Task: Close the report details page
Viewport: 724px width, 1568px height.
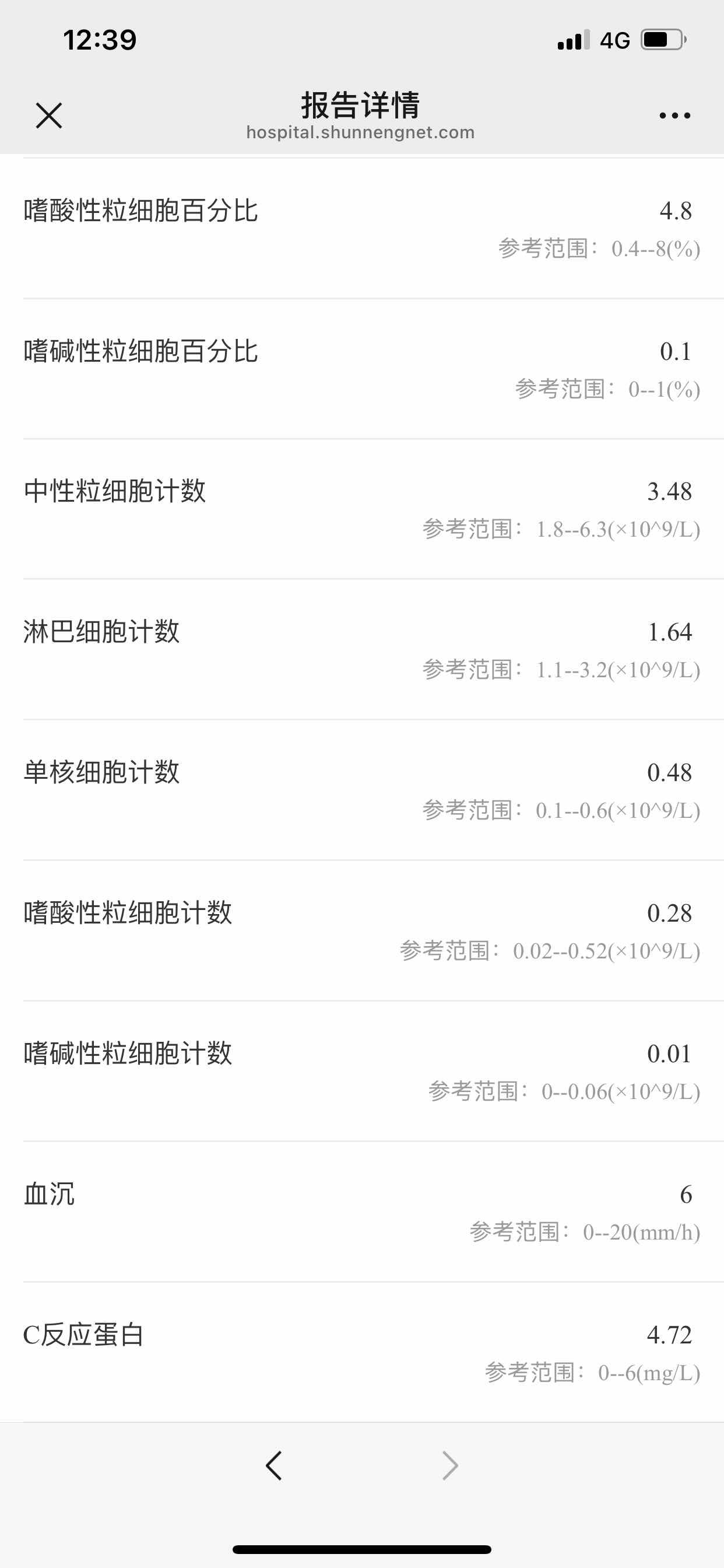Action: (x=48, y=116)
